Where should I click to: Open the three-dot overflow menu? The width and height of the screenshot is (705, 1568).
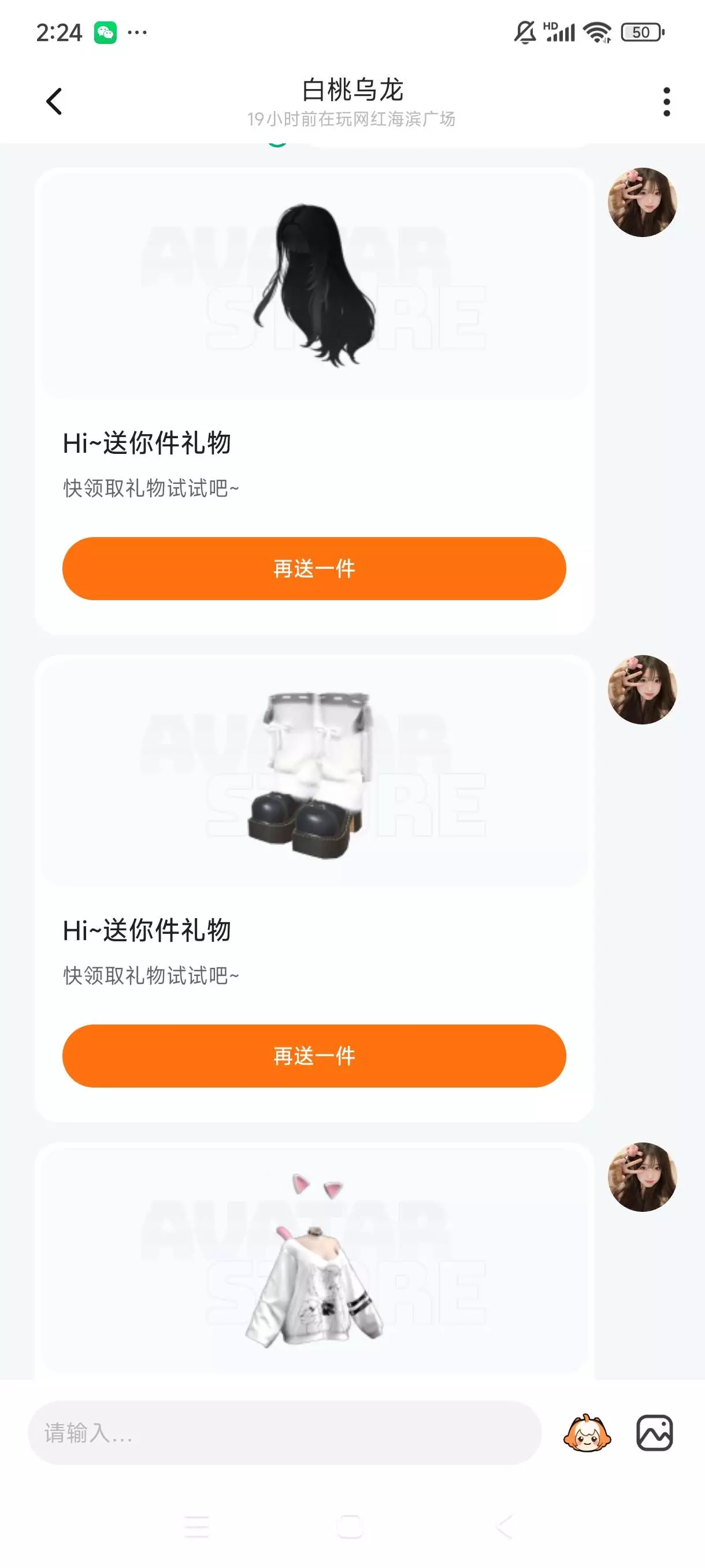pyautogui.click(x=667, y=101)
